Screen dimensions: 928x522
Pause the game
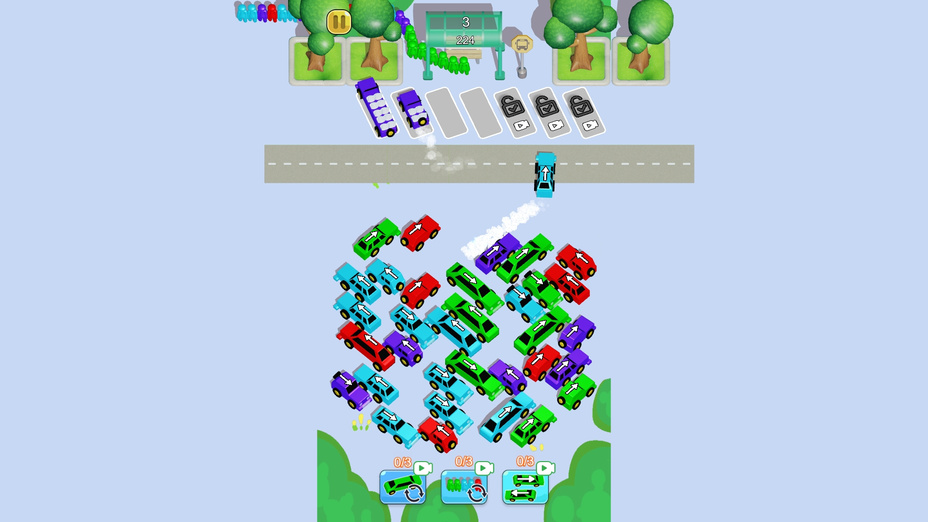pos(339,22)
